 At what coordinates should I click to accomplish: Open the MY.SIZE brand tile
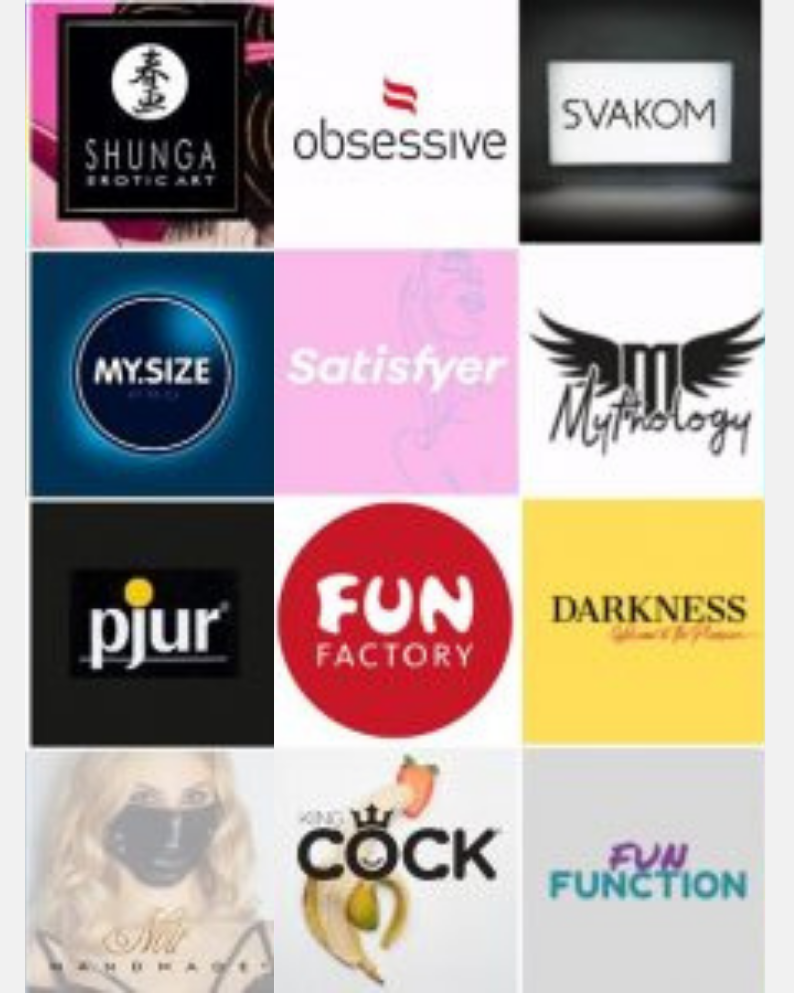151,373
